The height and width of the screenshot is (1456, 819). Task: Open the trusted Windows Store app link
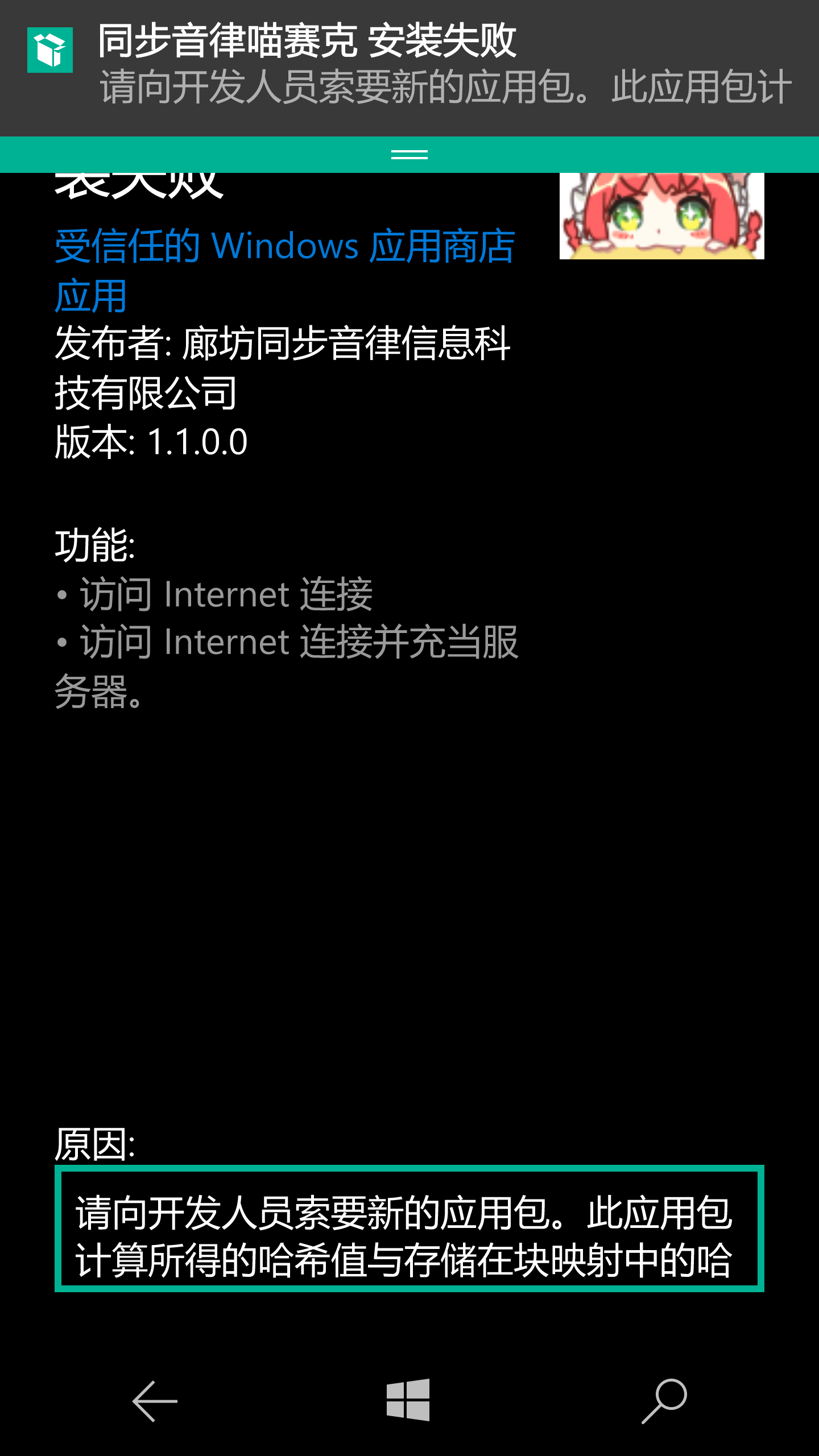(284, 270)
